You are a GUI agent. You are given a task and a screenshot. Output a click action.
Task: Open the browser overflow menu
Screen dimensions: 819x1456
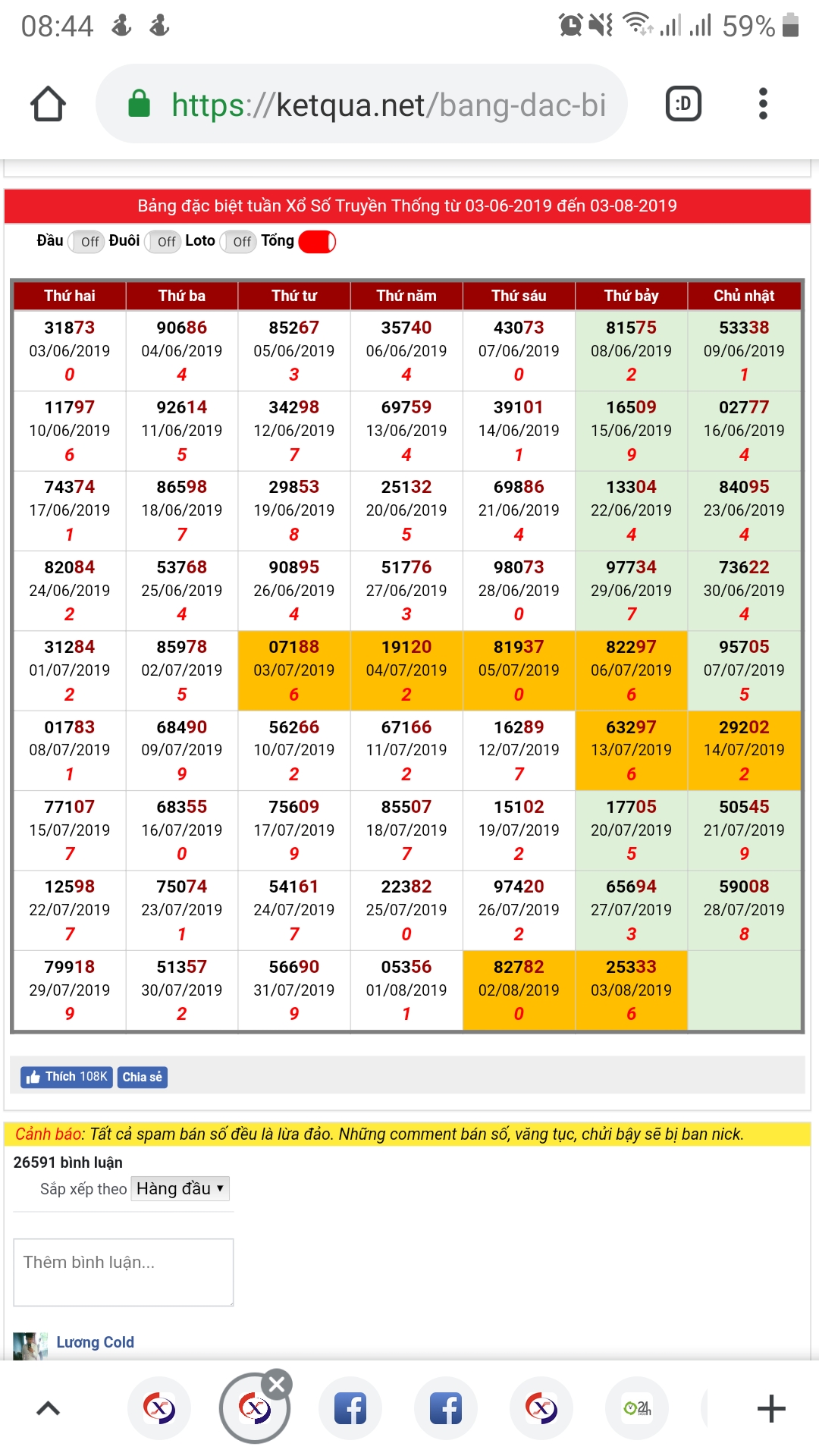763,104
